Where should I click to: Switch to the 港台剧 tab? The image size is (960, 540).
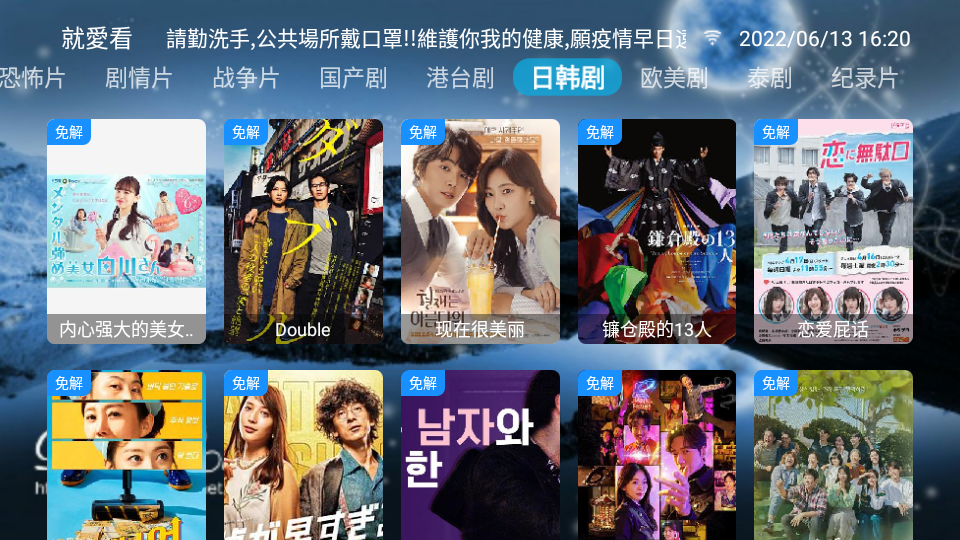tap(460, 78)
